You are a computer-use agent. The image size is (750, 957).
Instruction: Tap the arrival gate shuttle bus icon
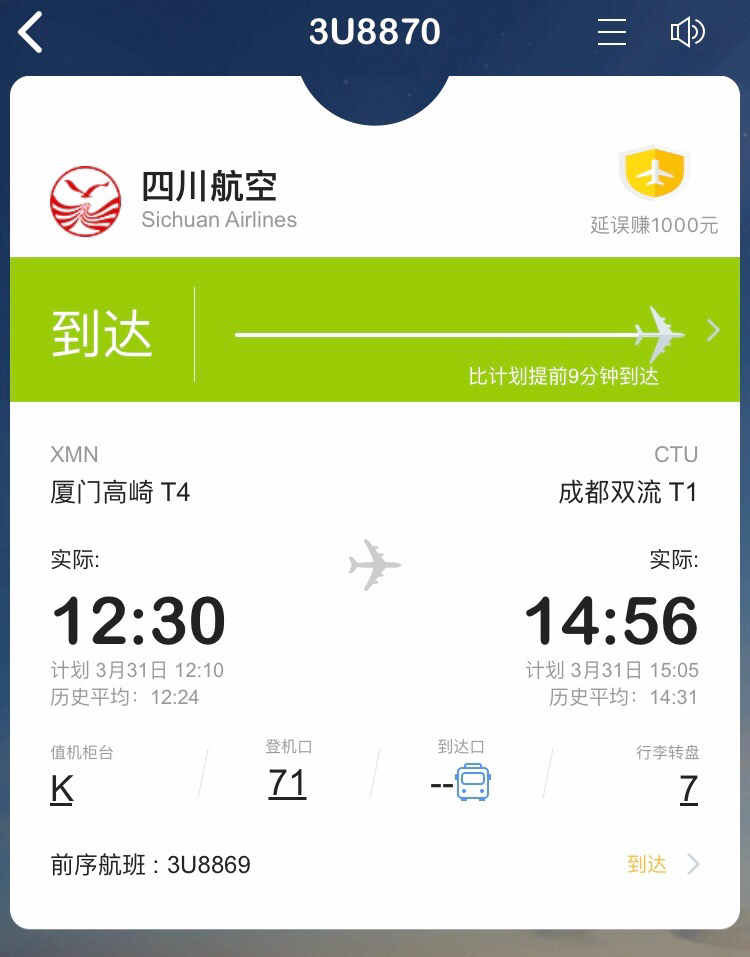pyautogui.click(x=473, y=783)
